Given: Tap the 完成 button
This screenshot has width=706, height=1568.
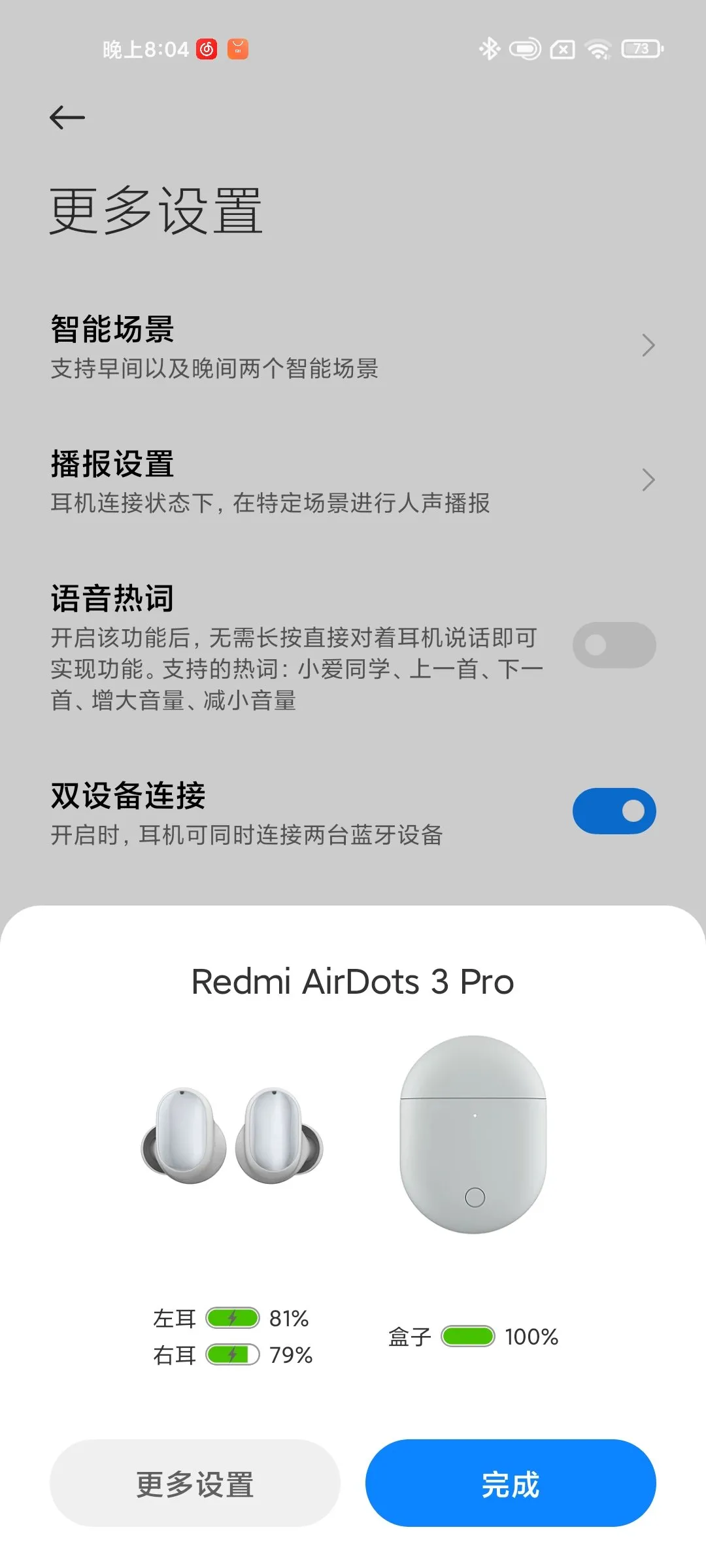Looking at the screenshot, I should point(511,1483).
